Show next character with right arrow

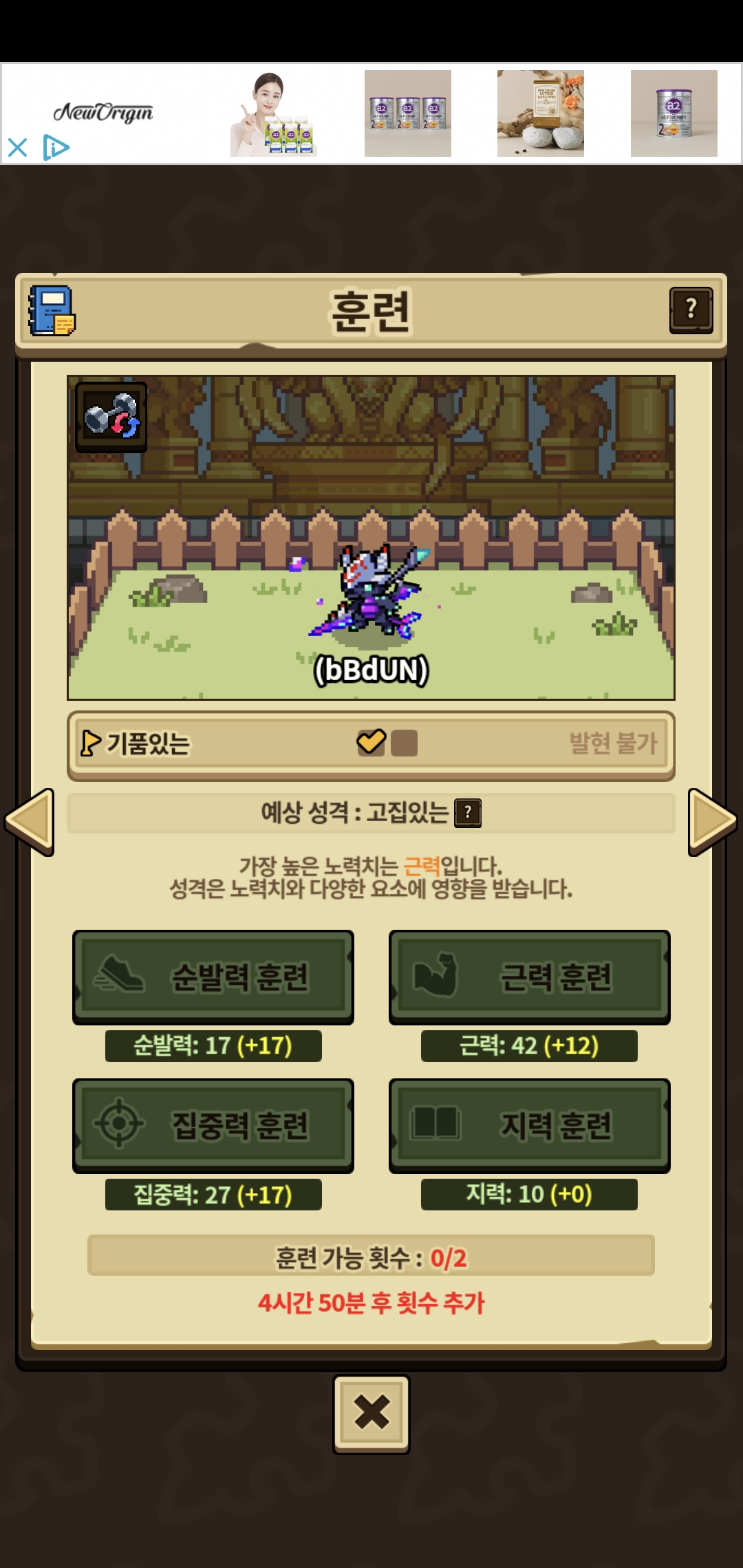[x=712, y=821]
